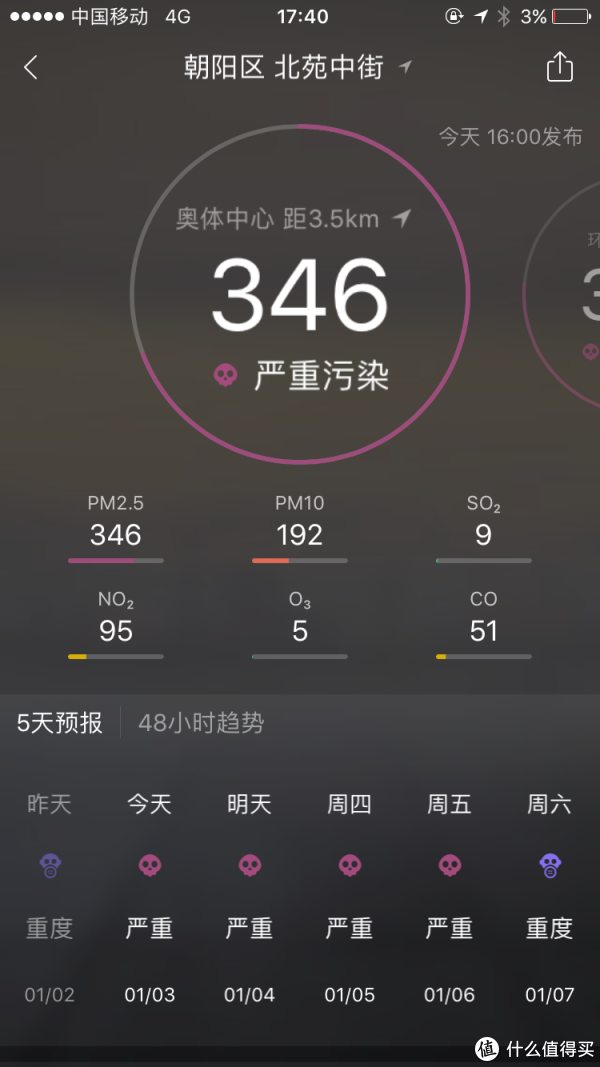Open the 周六 01/07 forecast
Image resolution: width=600 pixels, height=1067 pixels.
point(549,897)
